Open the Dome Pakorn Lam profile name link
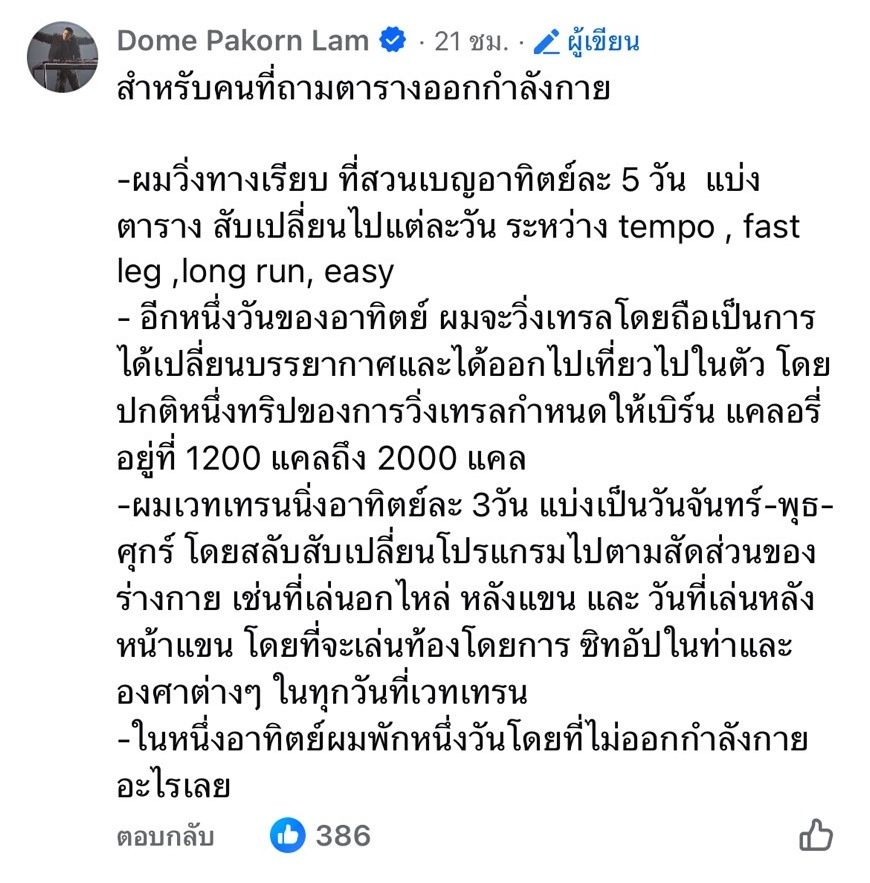870x883 pixels. click(x=243, y=41)
